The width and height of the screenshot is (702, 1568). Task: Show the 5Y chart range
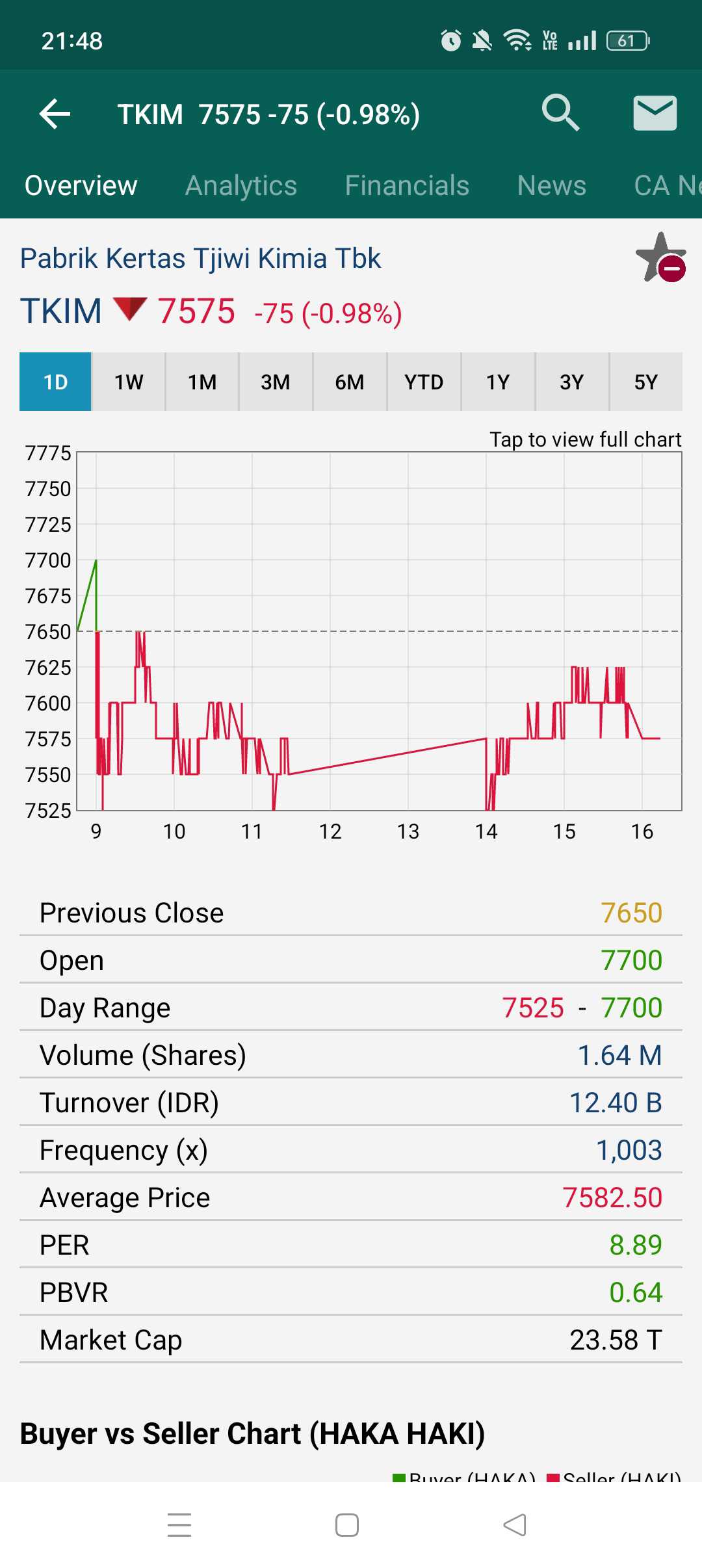tap(646, 382)
